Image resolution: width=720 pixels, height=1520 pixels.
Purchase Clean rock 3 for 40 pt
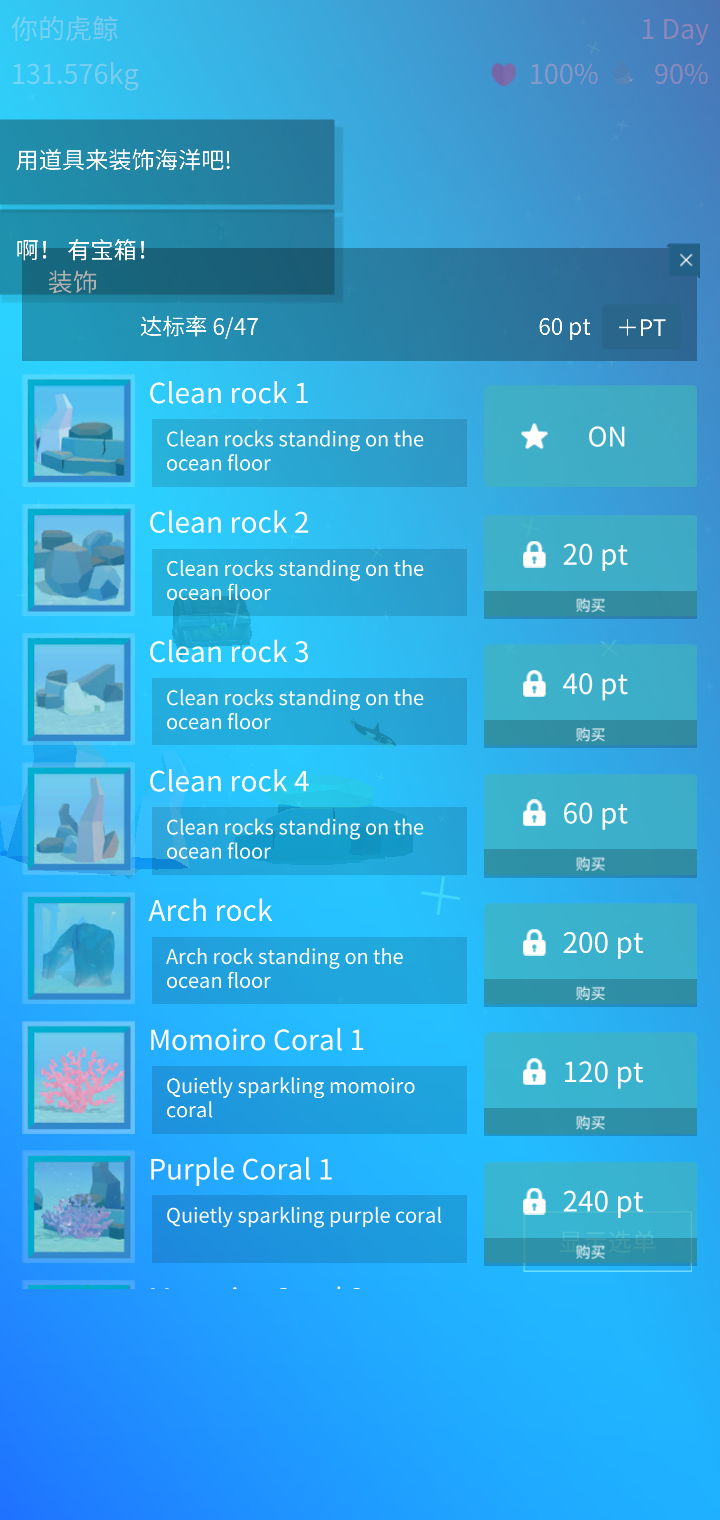pyautogui.click(x=590, y=696)
